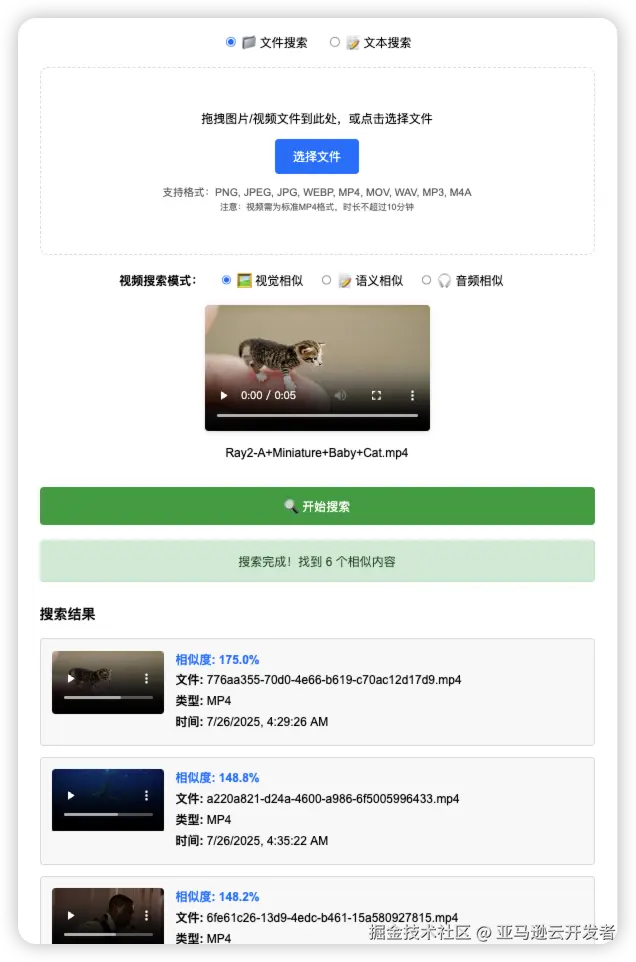Open overflow menu on 175.0% result video
The height and width of the screenshot is (962, 636).
coord(147,678)
